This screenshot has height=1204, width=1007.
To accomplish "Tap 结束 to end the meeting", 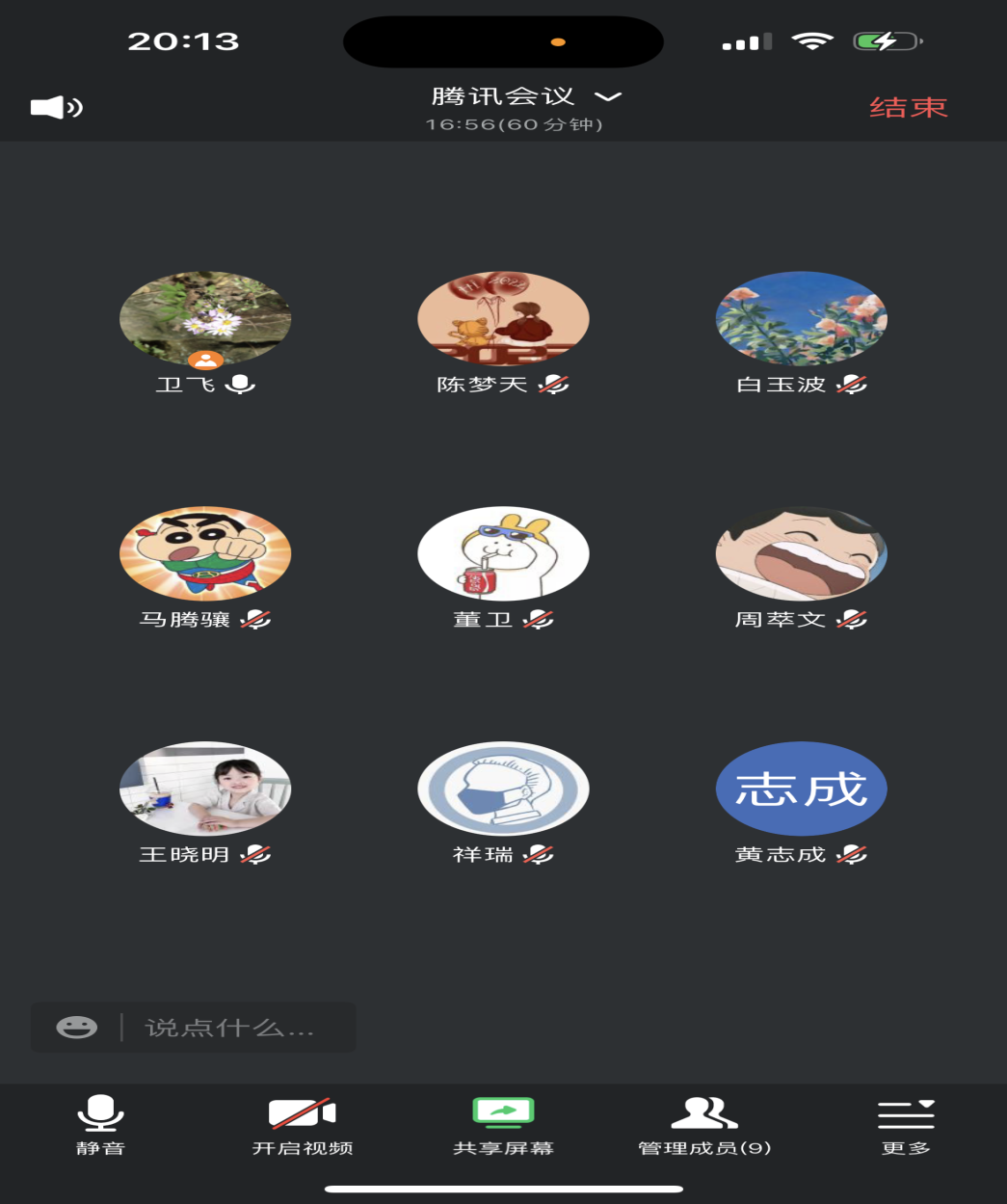I will pyautogui.click(x=908, y=107).
